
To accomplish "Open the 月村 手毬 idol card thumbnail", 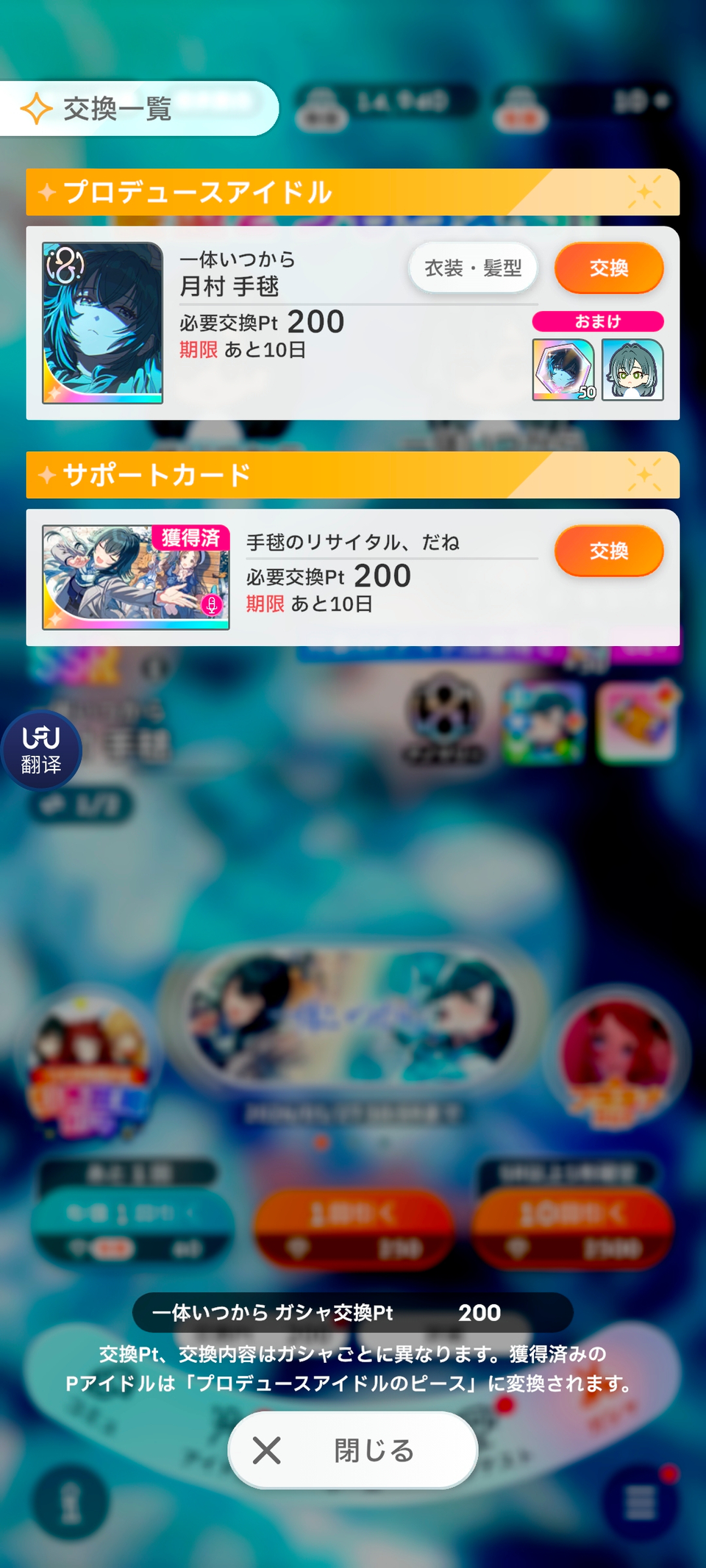I will 103,323.
